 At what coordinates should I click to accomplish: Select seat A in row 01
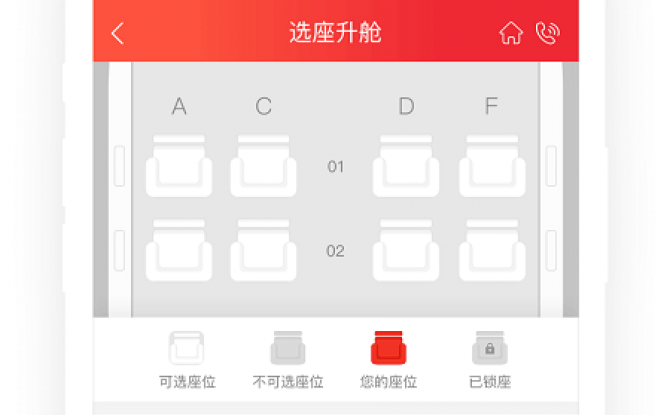179,167
